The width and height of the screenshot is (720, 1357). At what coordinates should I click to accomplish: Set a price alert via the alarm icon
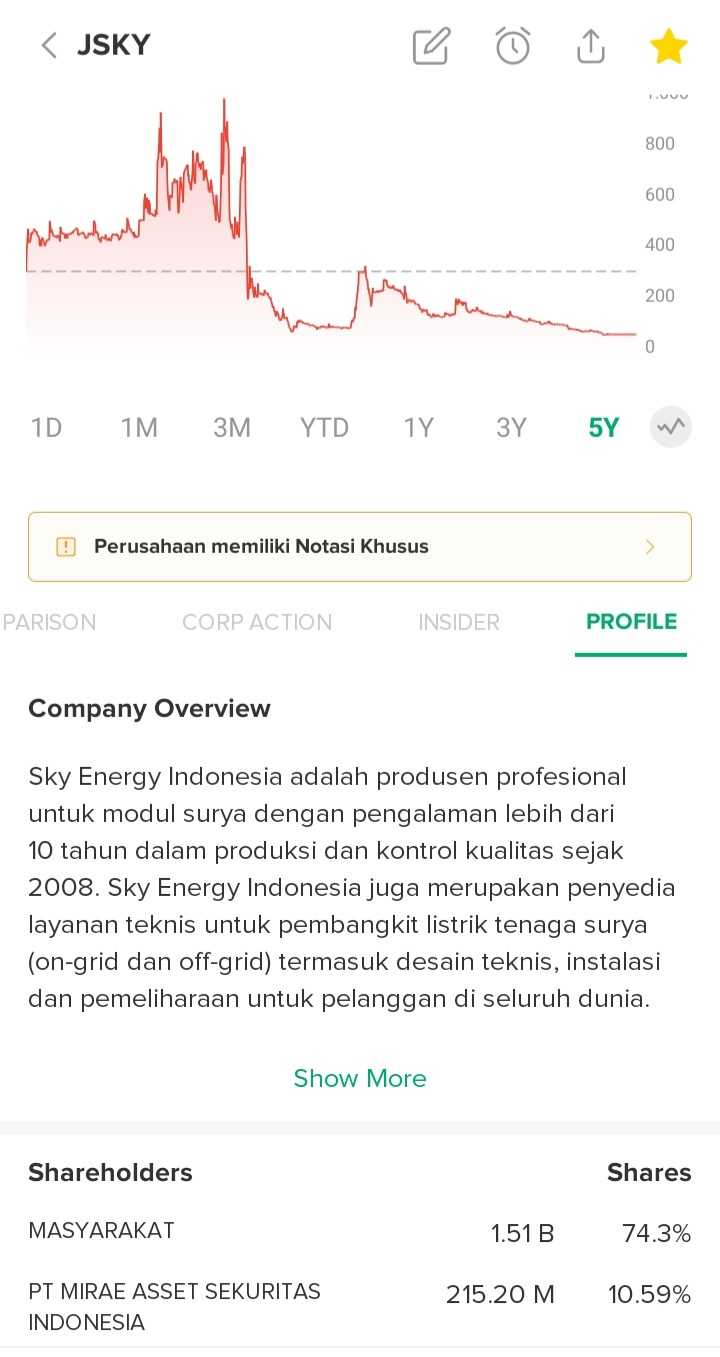pos(512,45)
